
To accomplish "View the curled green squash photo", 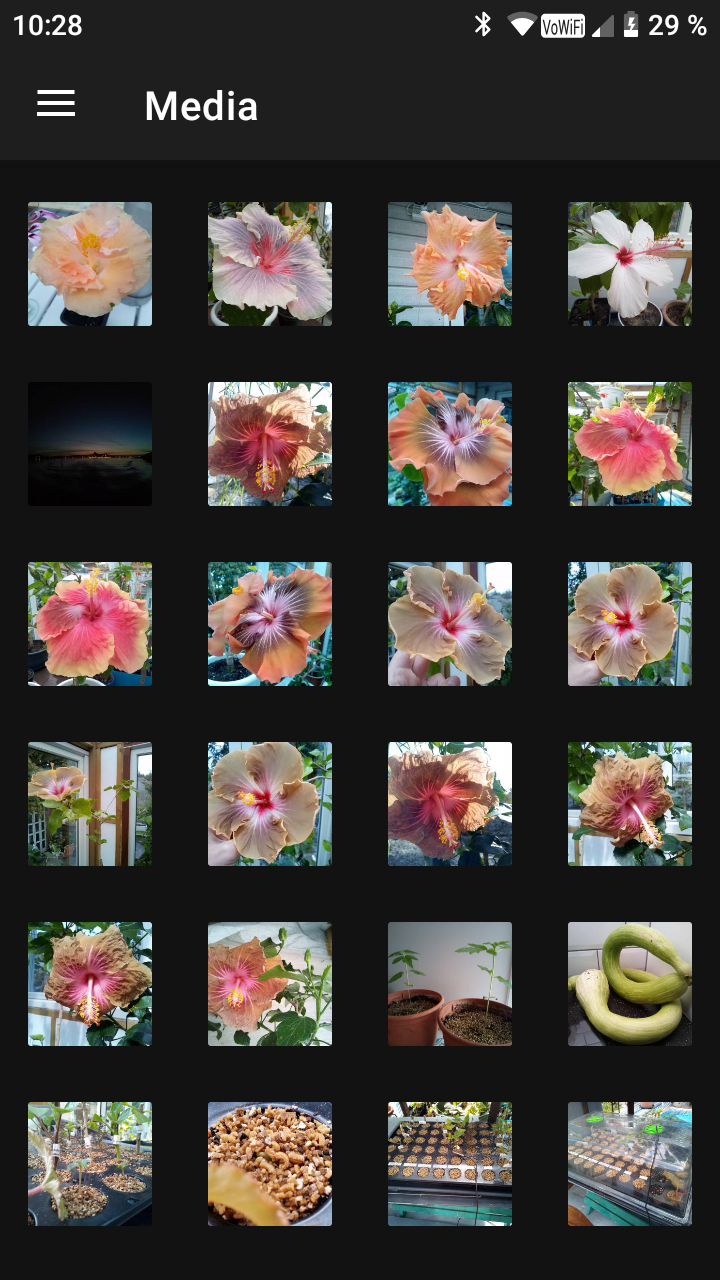I will pos(630,984).
